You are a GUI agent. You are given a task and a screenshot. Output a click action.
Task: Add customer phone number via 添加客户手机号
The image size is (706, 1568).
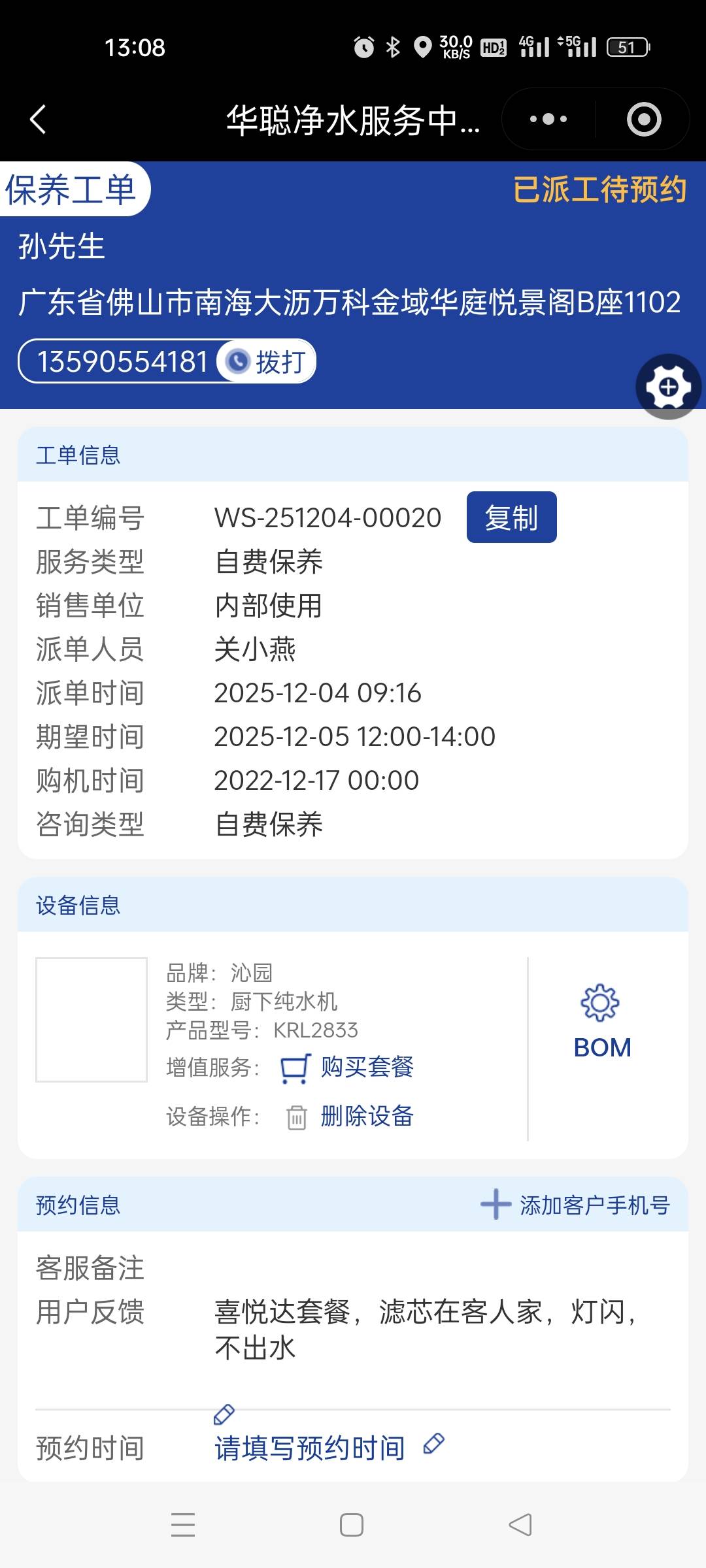coord(577,1205)
